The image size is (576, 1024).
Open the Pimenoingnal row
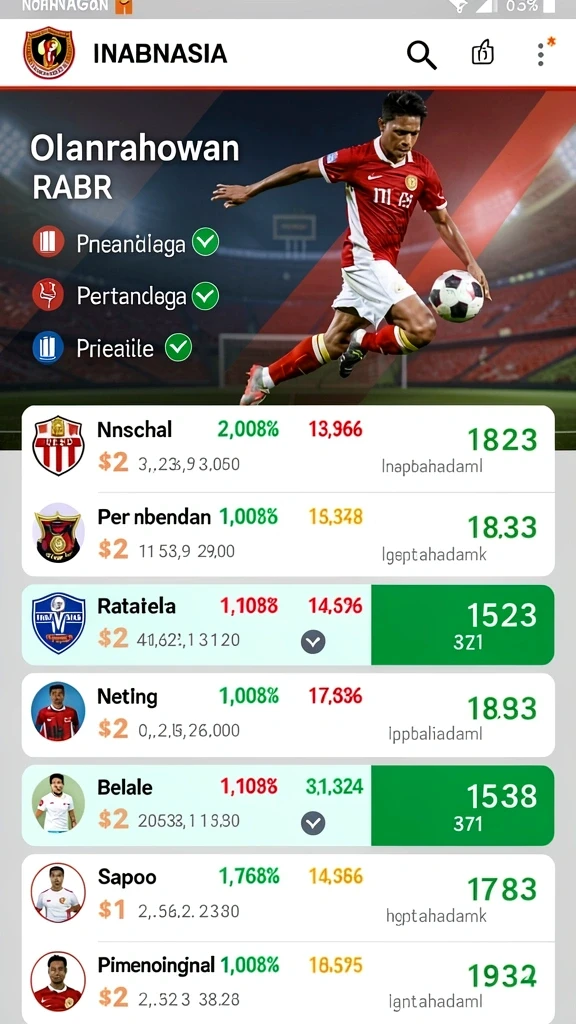click(288, 983)
